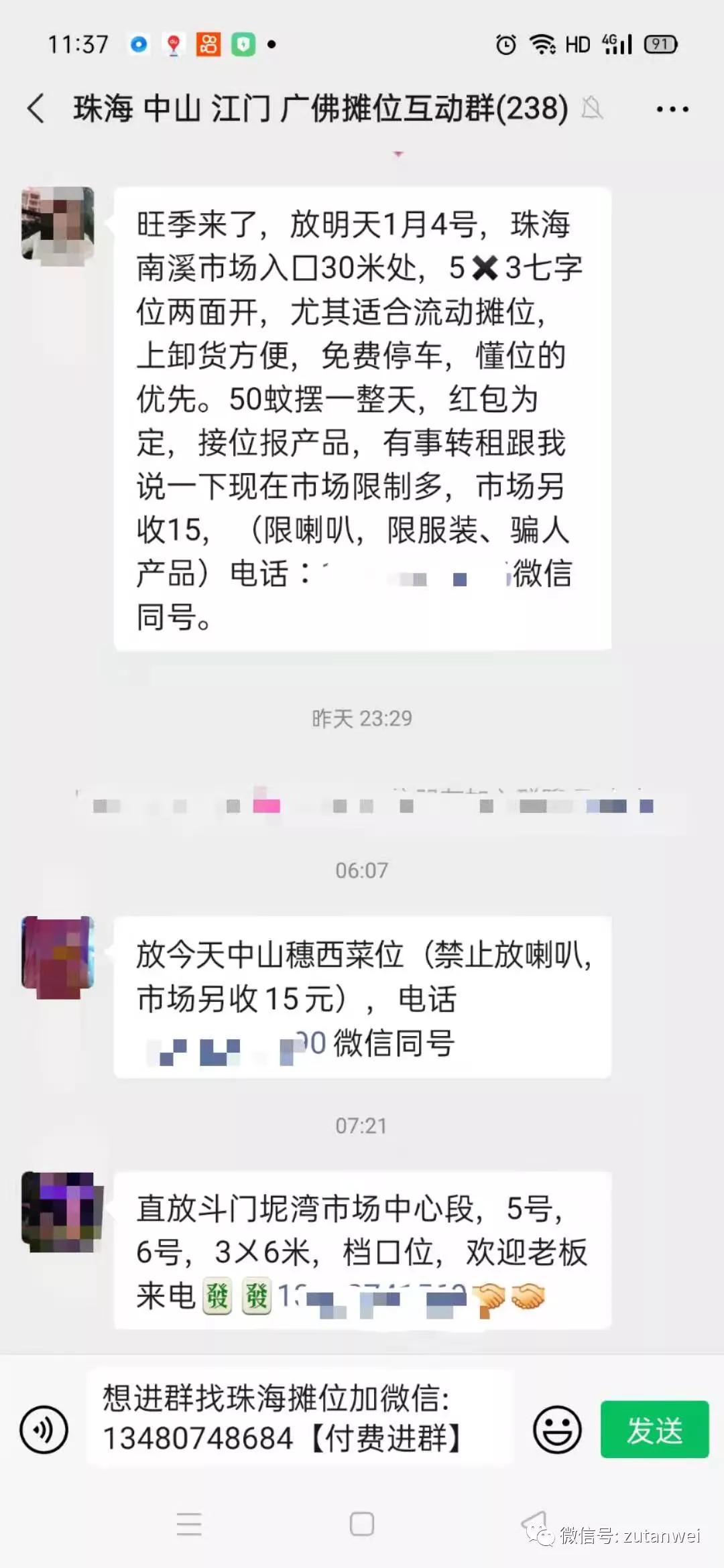Tap system home button in navigation bar
Image resolution: width=724 pixels, height=1568 pixels.
click(x=362, y=1524)
